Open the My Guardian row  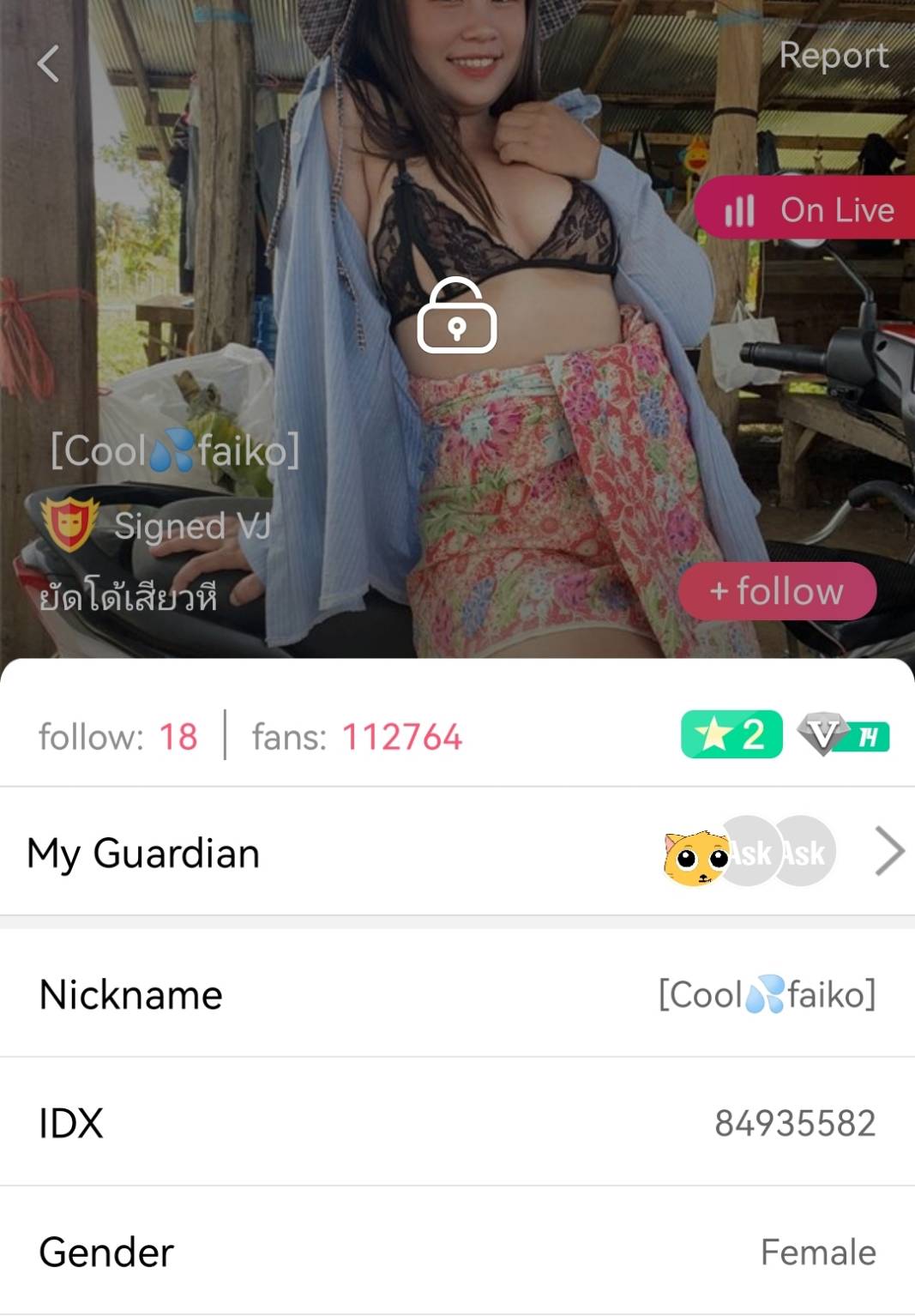[x=457, y=853]
